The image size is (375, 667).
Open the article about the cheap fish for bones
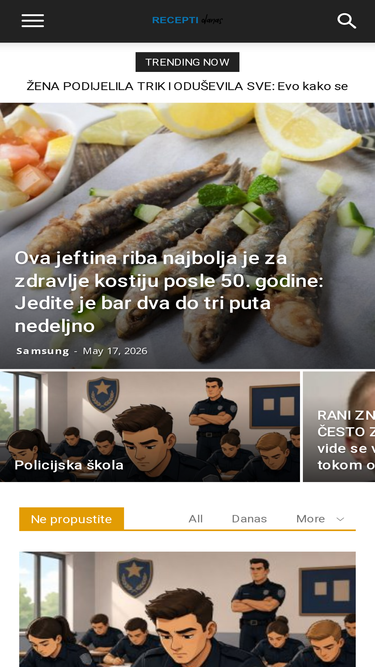[x=169, y=292]
